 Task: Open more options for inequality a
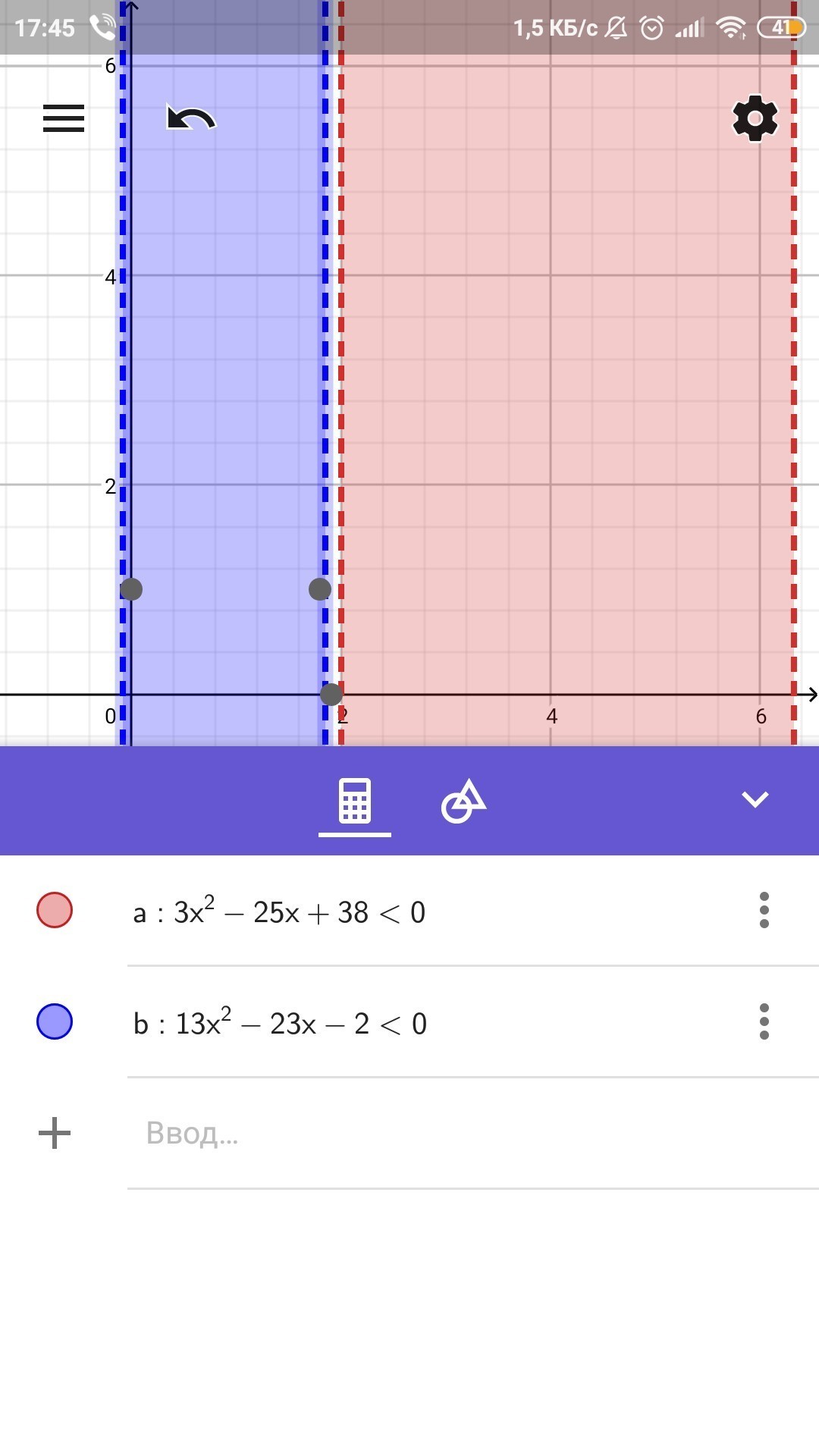pyautogui.click(x=764, y=910)
